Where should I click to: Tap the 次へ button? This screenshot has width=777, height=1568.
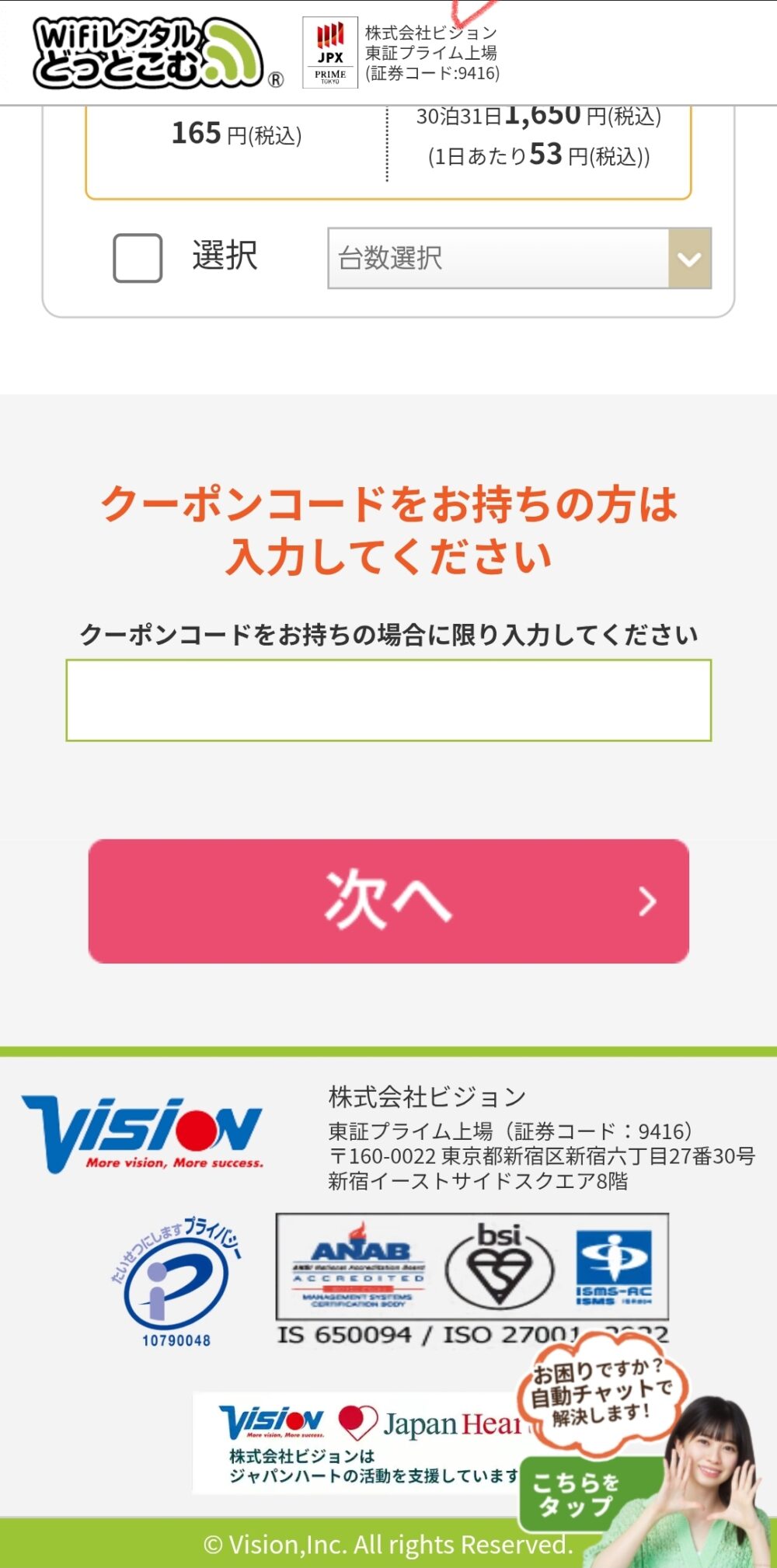pyautogui.click(x=388, y=901)
